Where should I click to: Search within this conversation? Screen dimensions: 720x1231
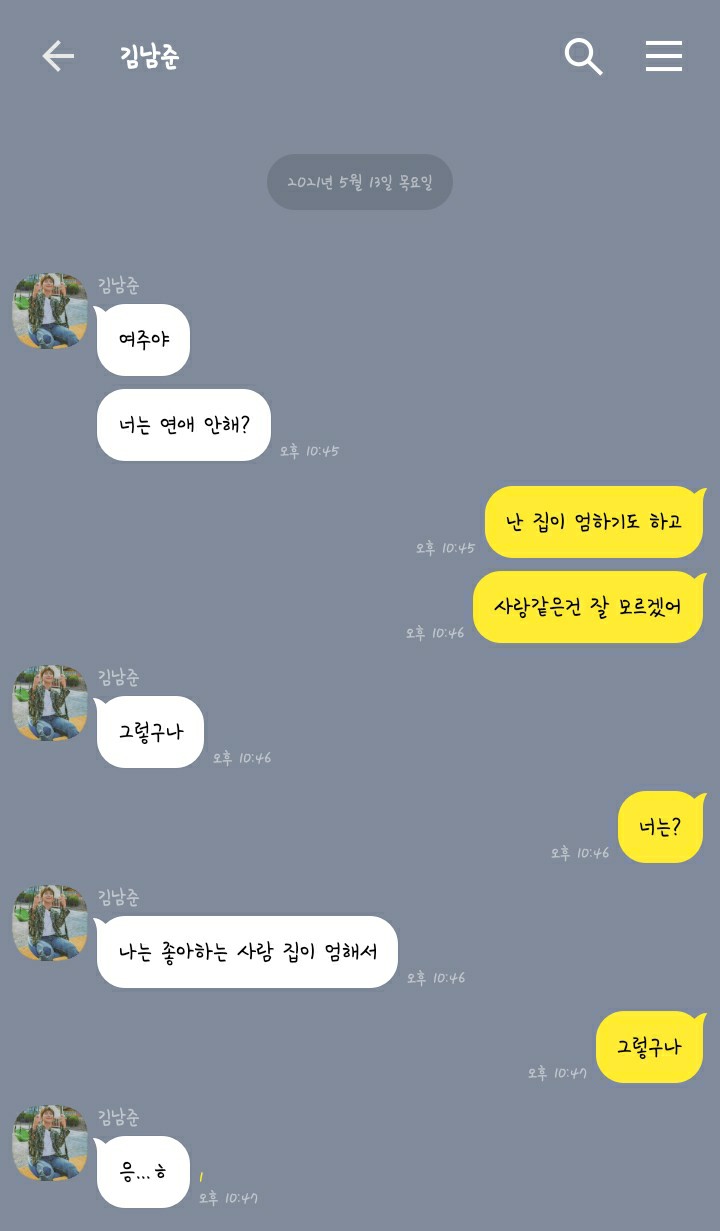(583, 57)
